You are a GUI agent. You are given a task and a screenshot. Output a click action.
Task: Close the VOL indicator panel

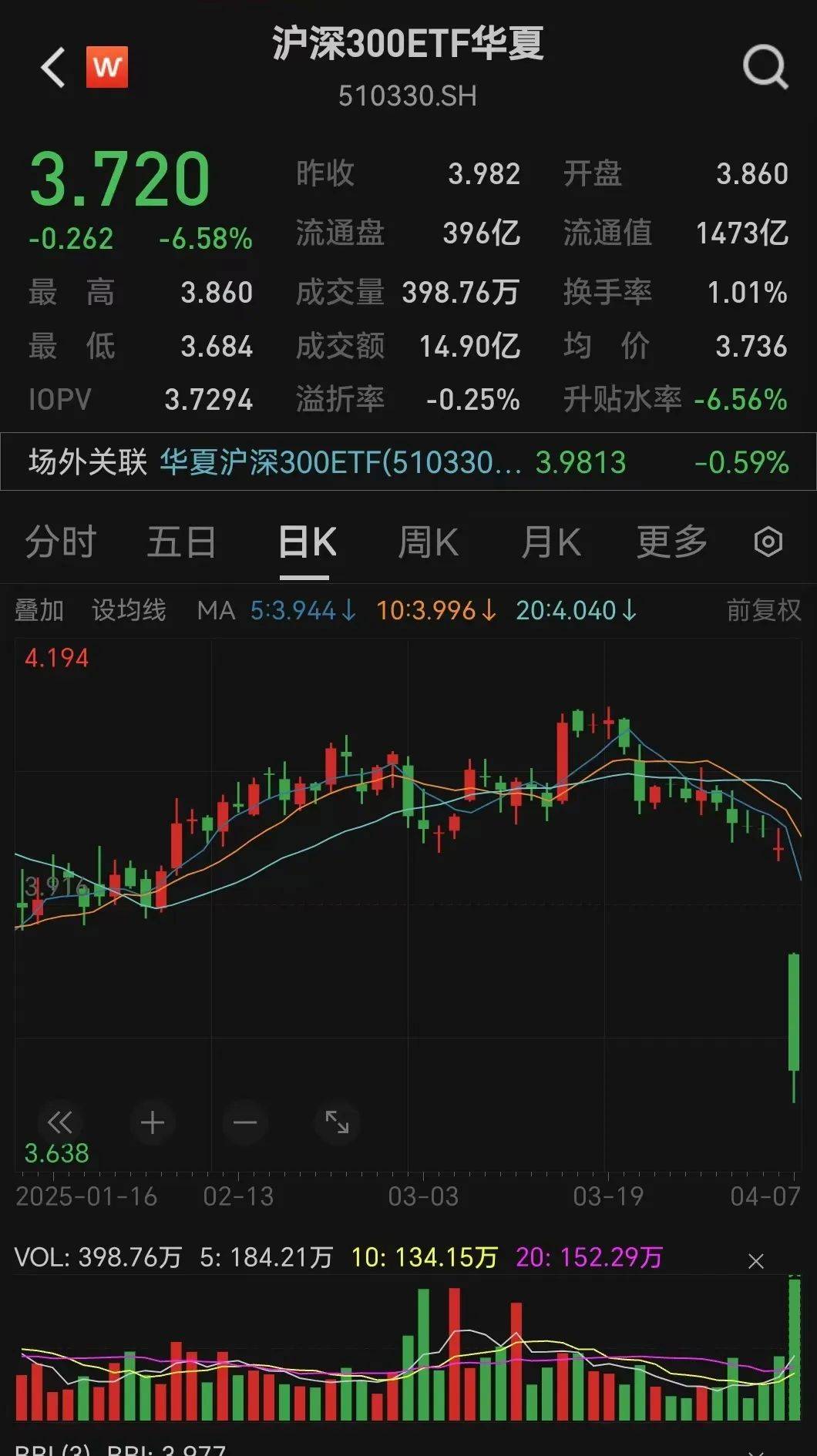pos(755,1261)
